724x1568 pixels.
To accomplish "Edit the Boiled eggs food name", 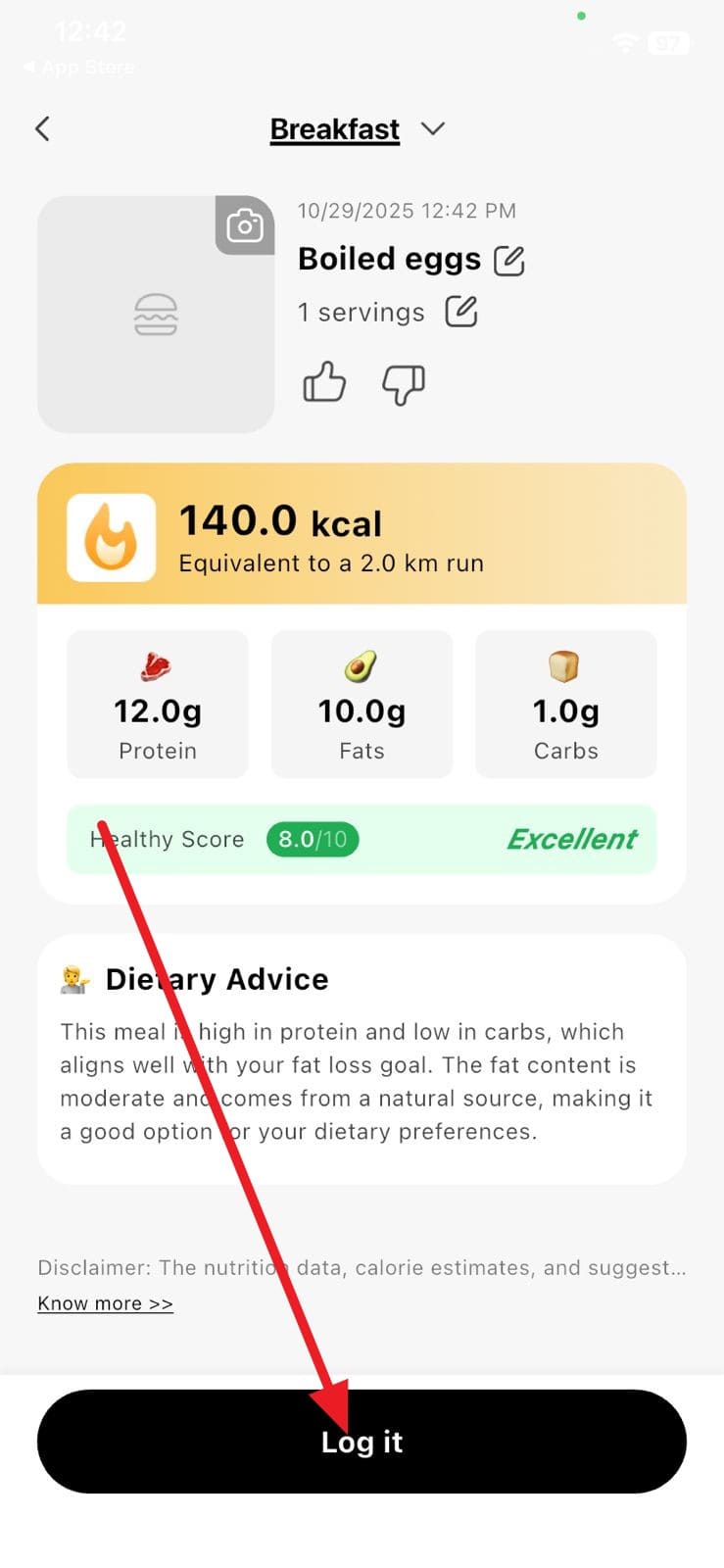I will (509, 261).
